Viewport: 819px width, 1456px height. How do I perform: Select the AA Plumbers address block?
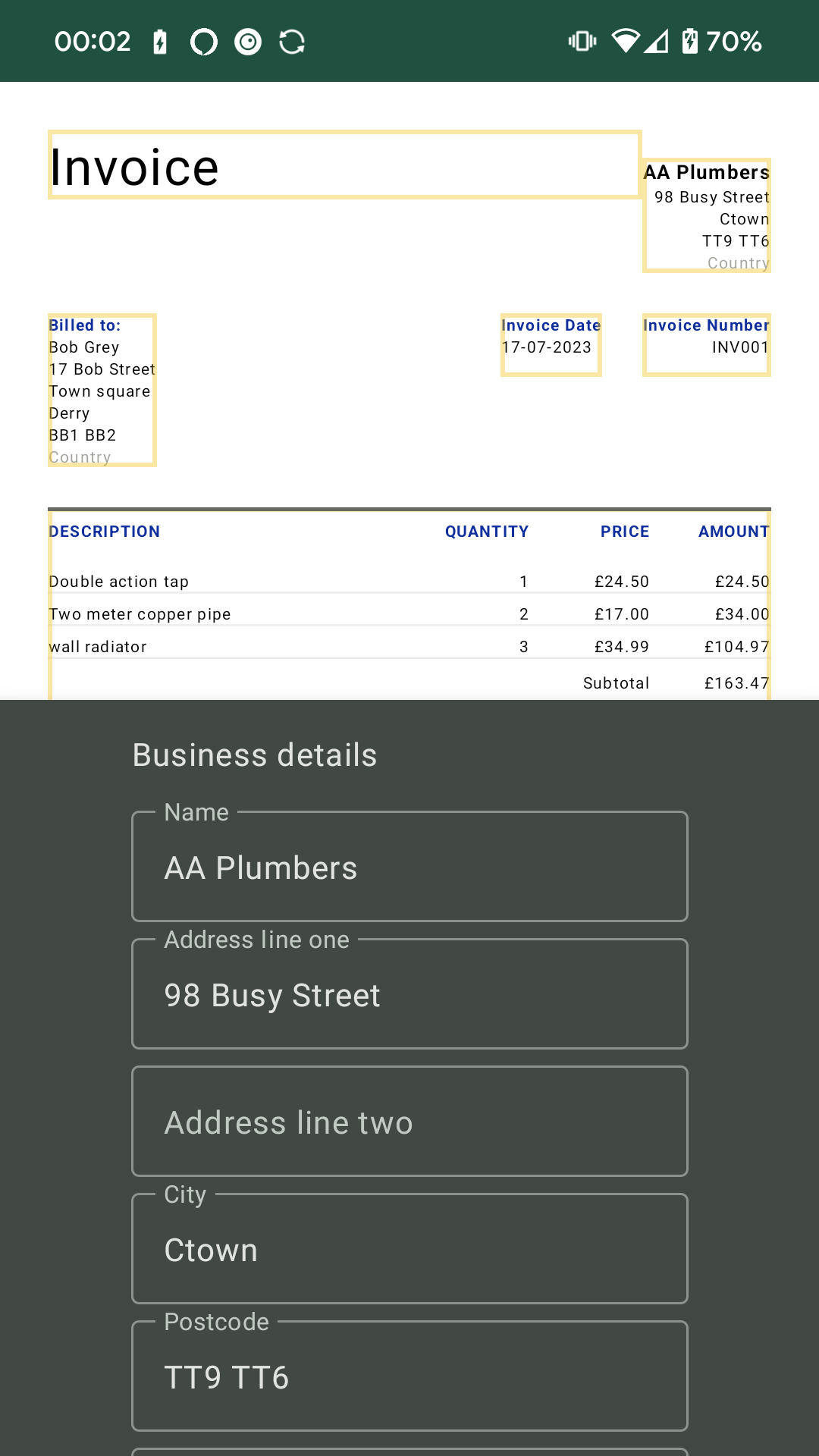pos(707,216)
